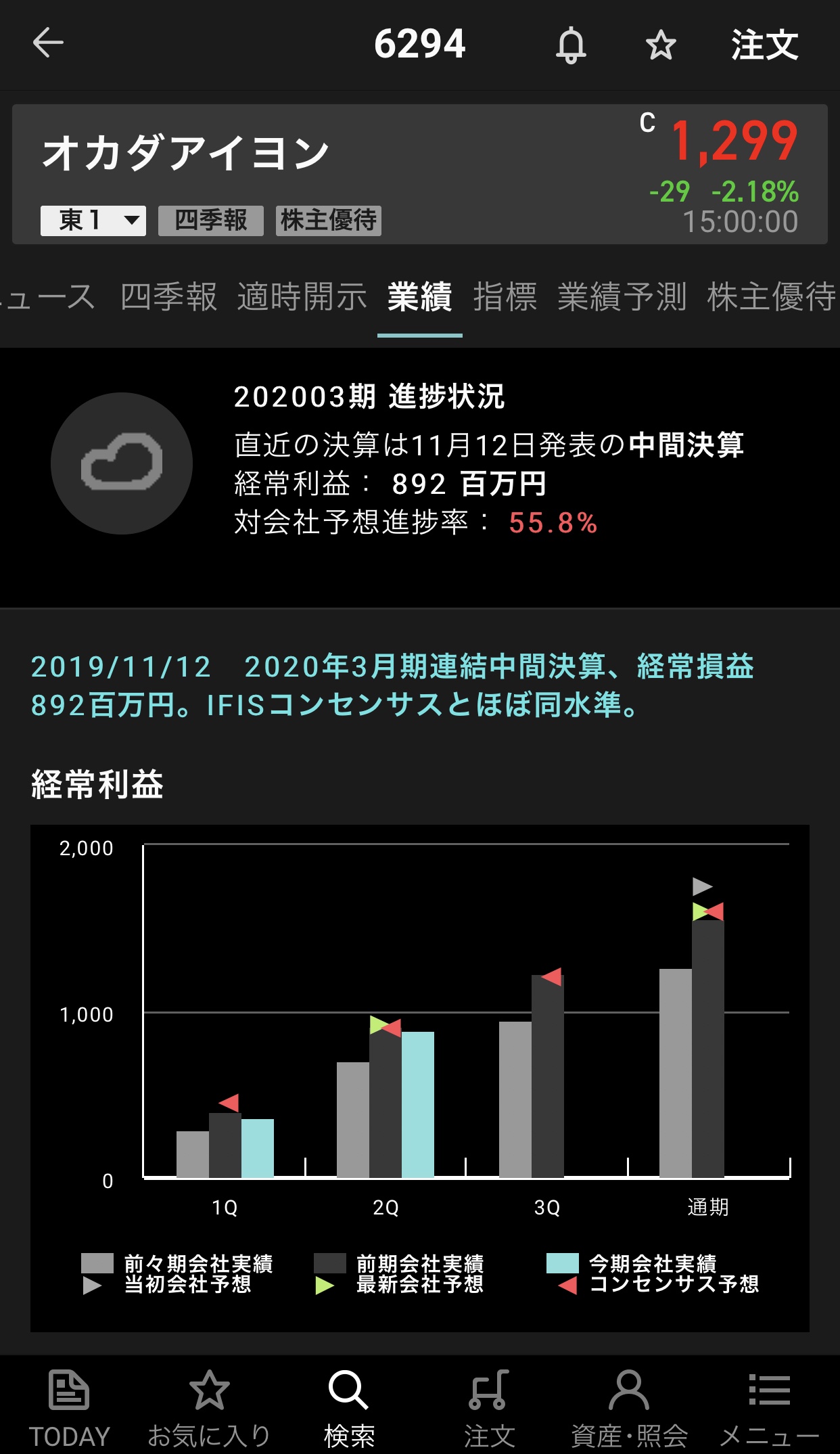This screenshot has height=1454, width=840.
Task: Add stock 6294 to favorites star
Action: point(660,45)
